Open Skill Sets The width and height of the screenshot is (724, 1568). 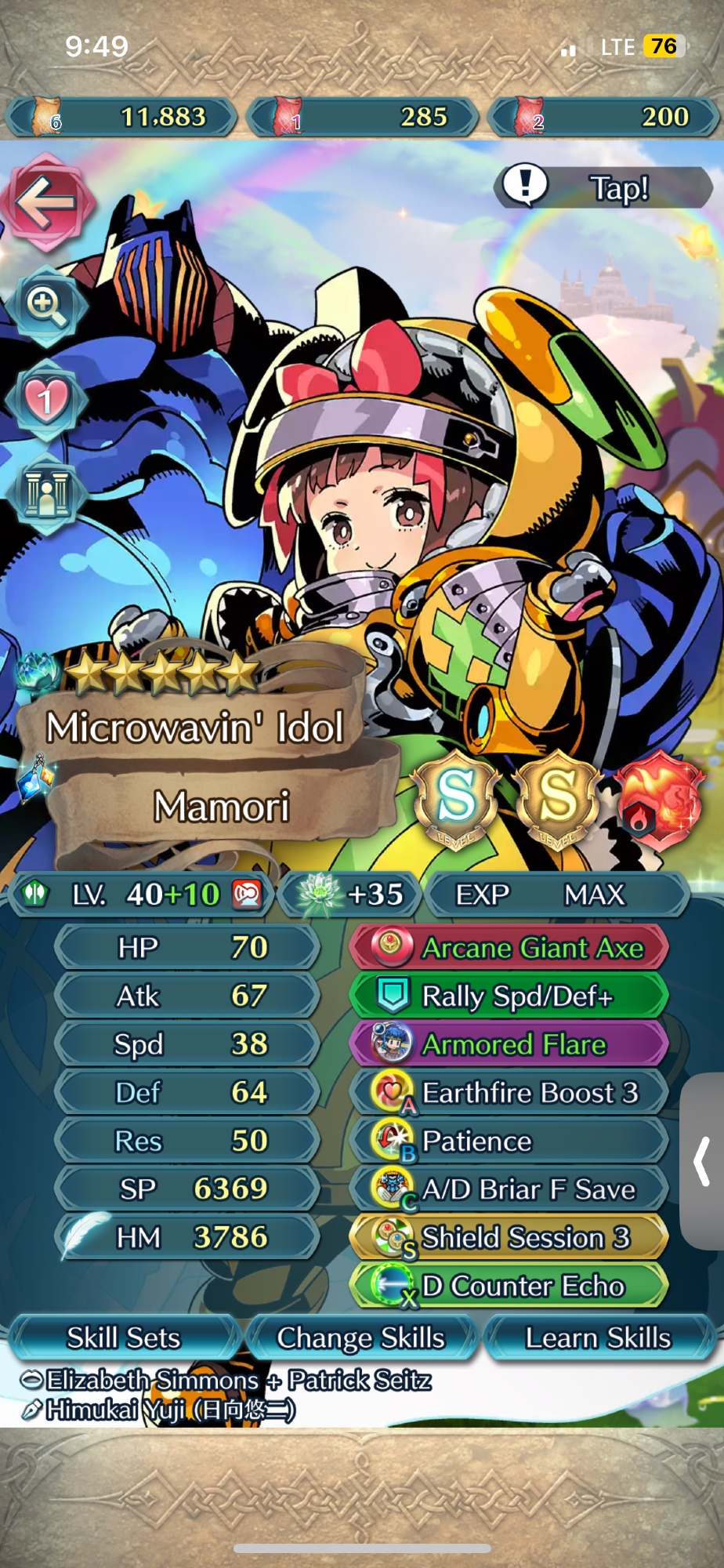click(x=123, y=1338)
